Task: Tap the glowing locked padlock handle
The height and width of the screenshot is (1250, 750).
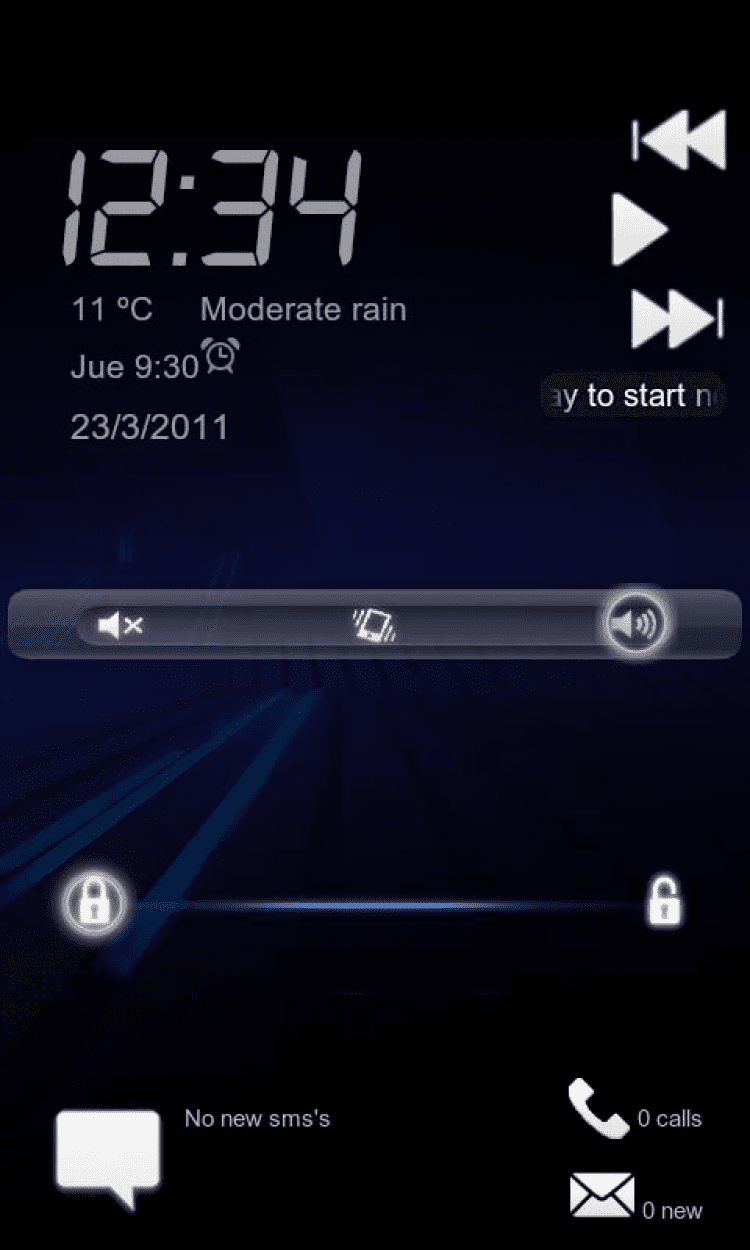Action: (x=95, y=903)
